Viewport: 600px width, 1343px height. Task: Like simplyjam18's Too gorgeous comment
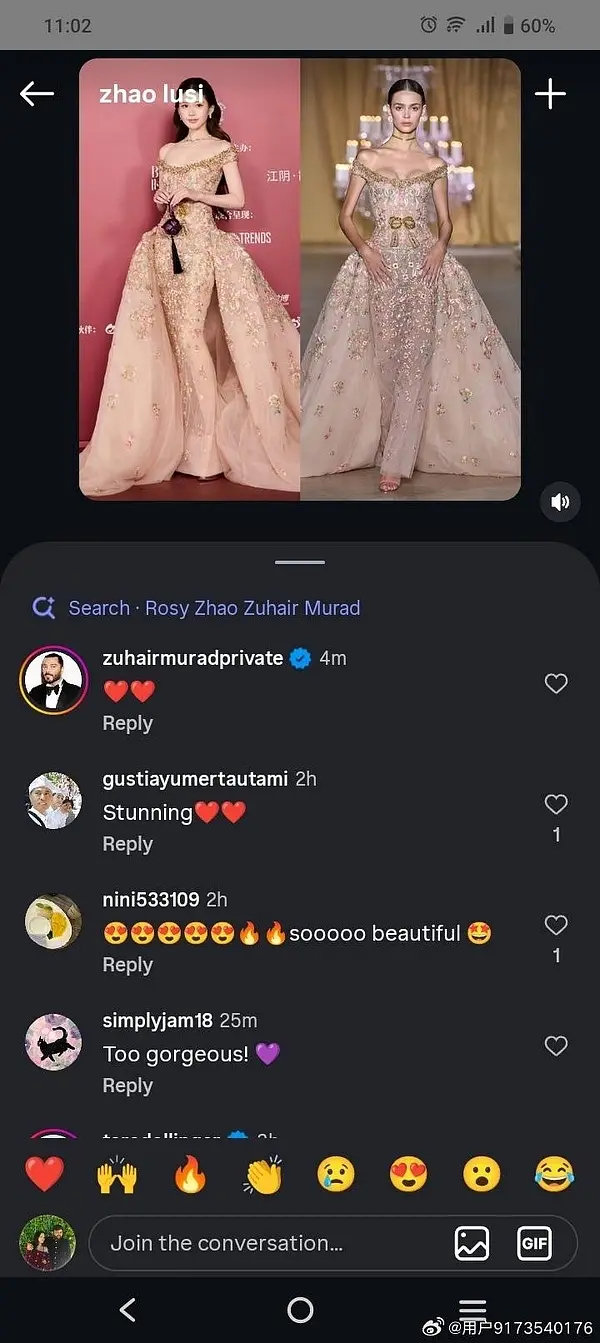[x=556, y=1046]
